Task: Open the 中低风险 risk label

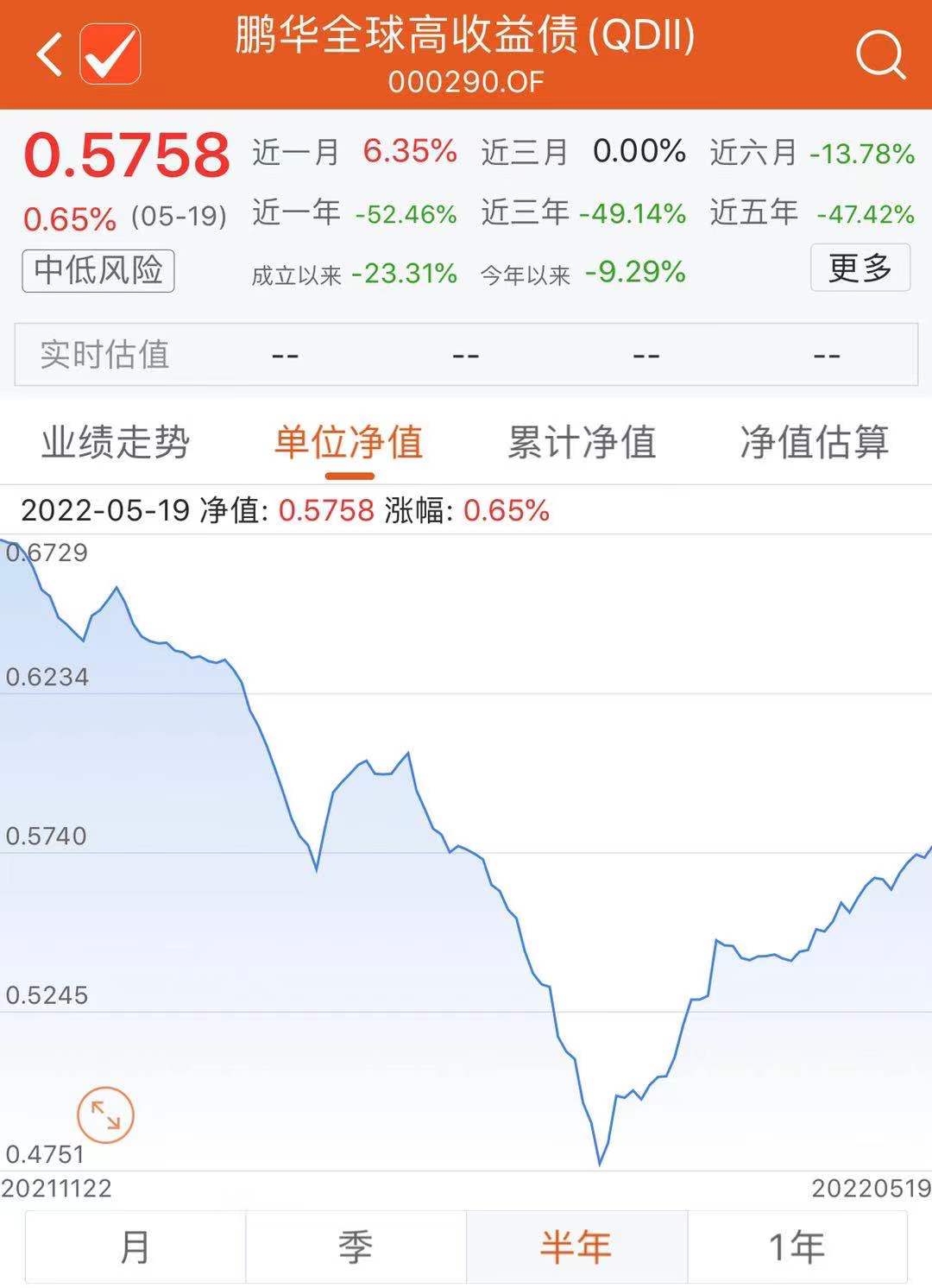Action: pos(98,271)
